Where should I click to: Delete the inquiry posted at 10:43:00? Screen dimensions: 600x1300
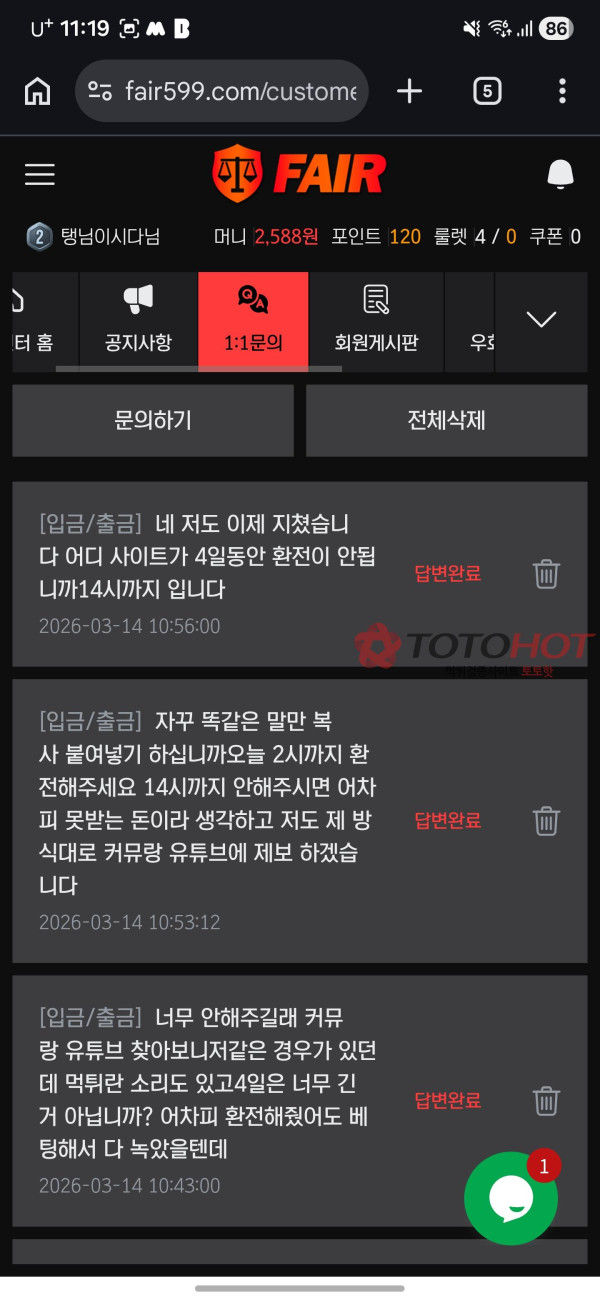(546, 1100)
